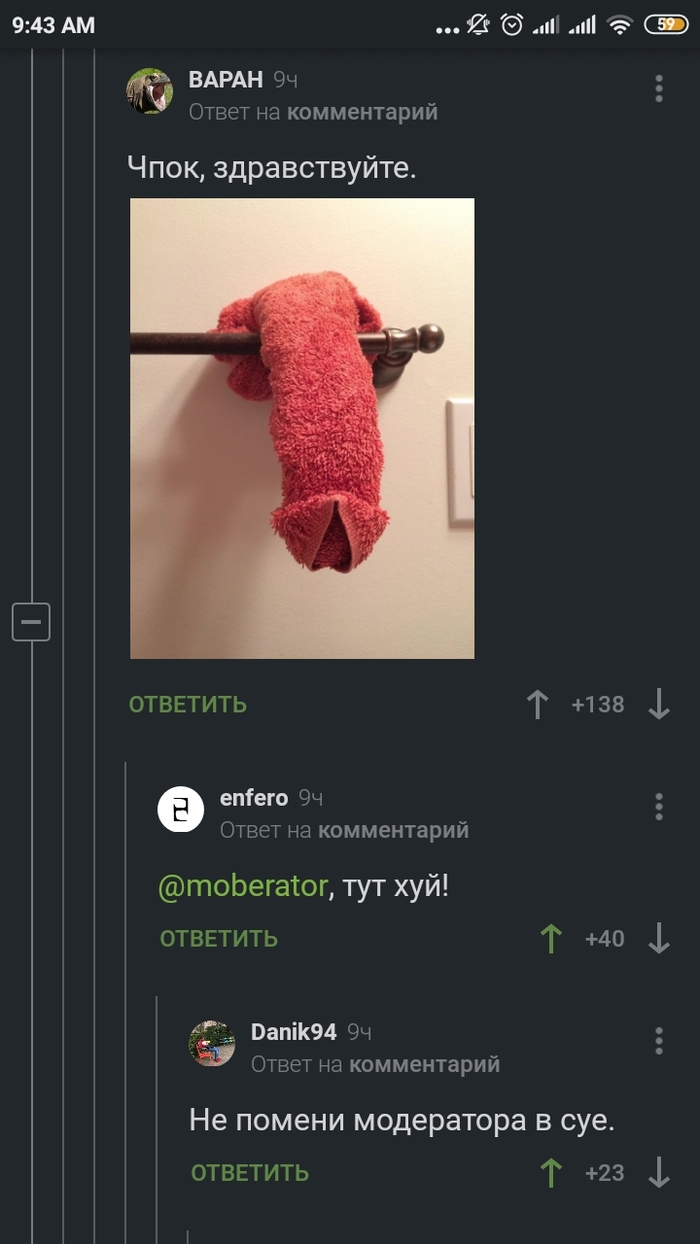Downvote Danik94's comment
This screenshot has width=700, height=1244.
pyautogui.click(x=658, y=1172)
